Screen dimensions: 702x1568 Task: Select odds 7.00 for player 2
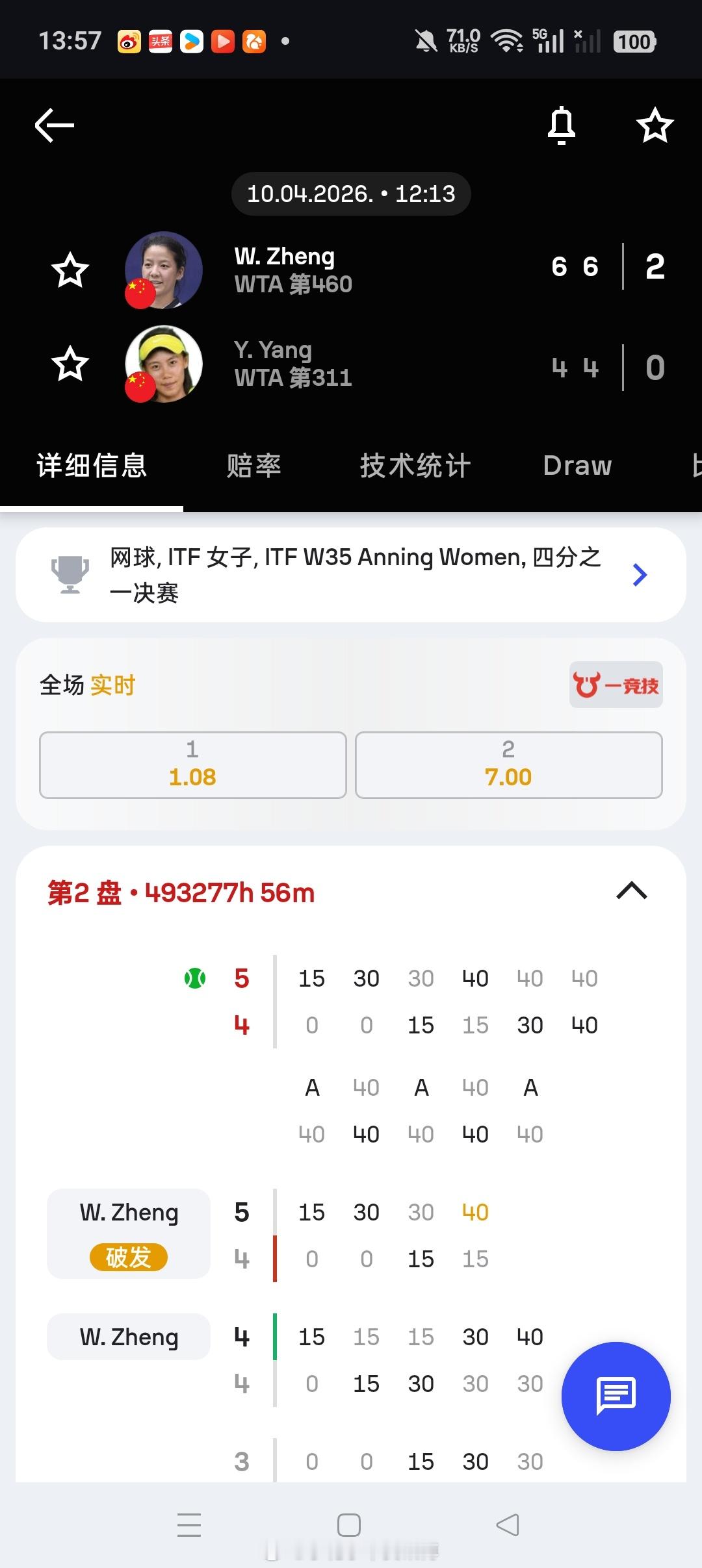508,765
